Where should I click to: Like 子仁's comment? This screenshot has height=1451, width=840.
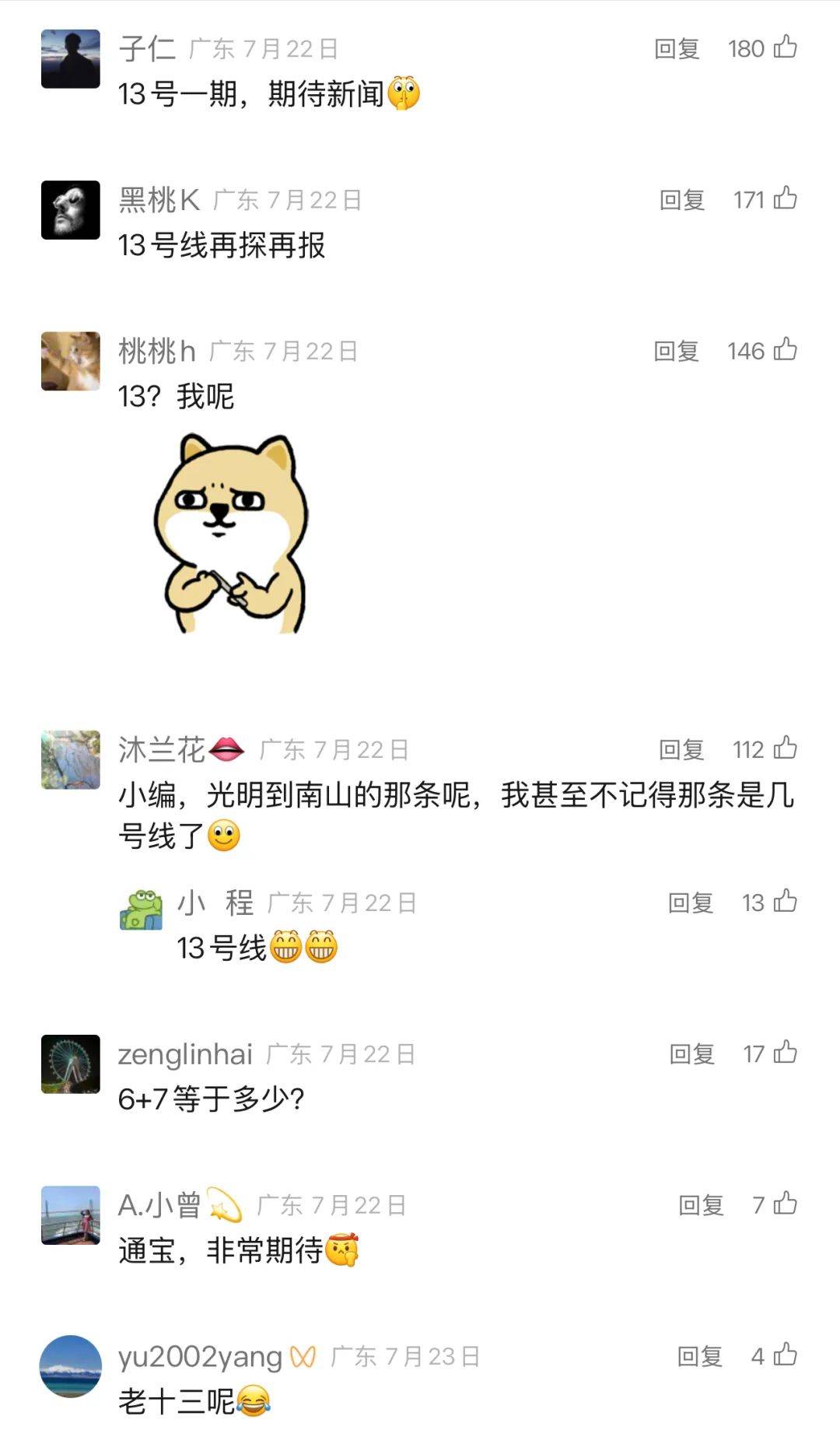tap(785, 48)
